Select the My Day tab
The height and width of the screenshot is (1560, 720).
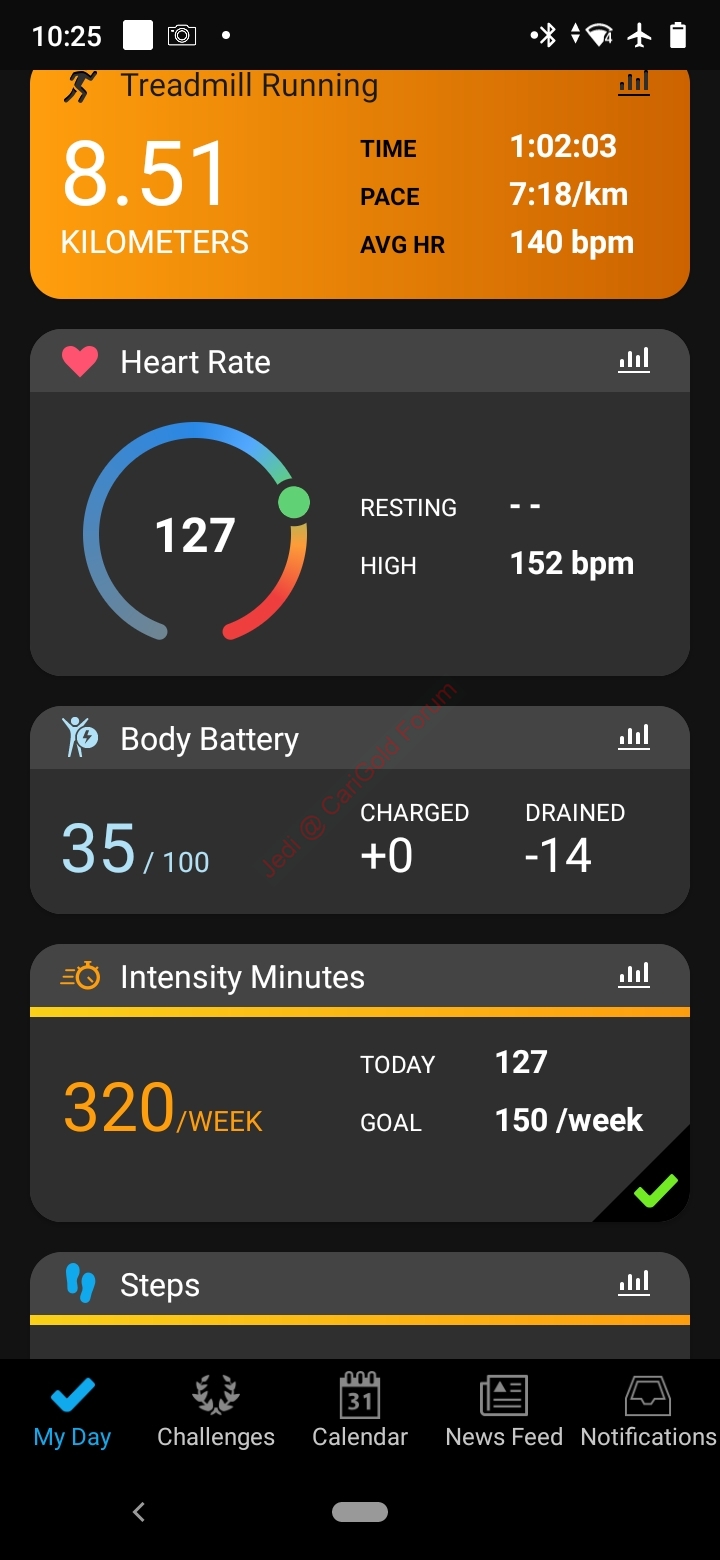point(72,1412)
